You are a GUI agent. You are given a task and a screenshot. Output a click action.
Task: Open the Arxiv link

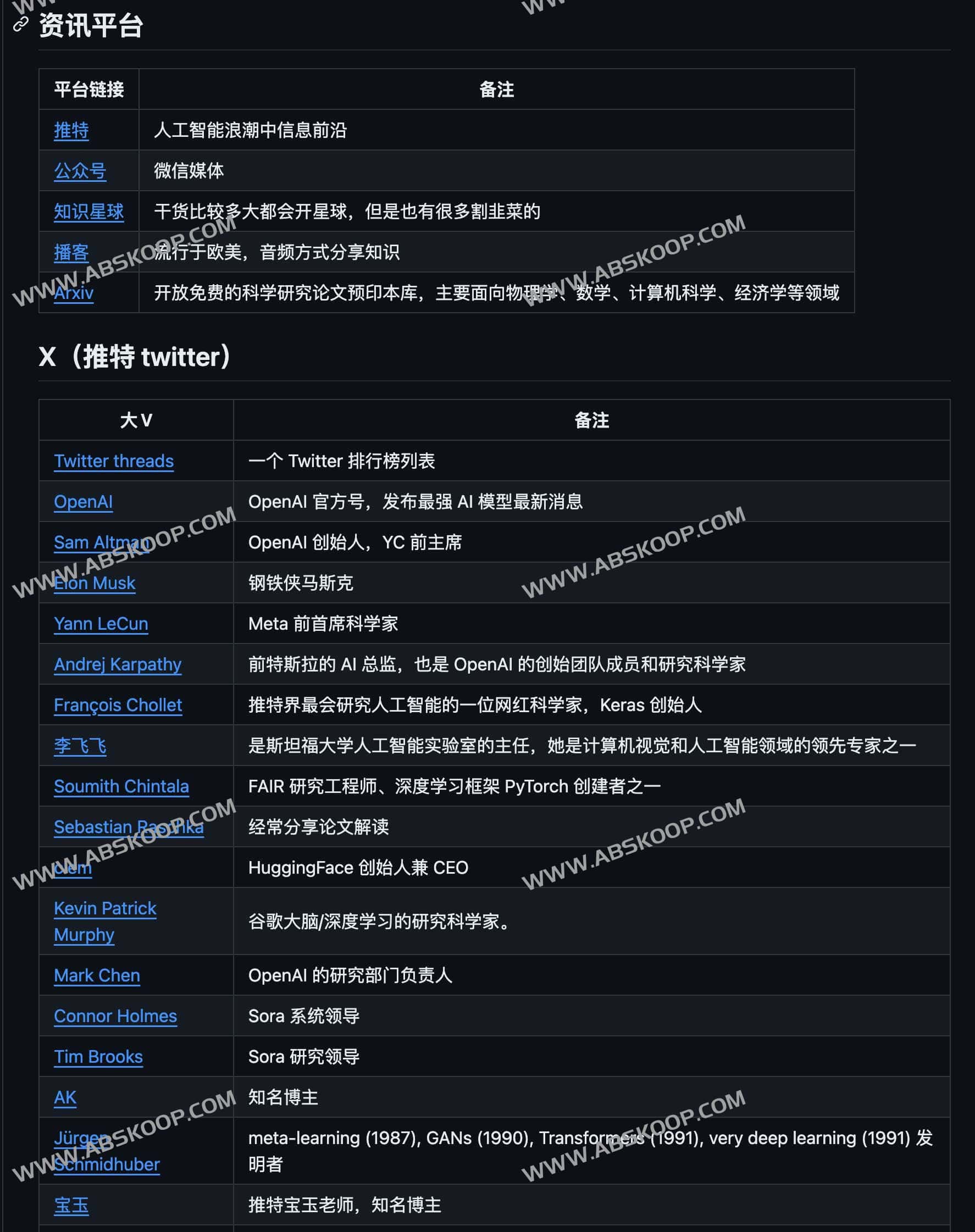point(74,293)
